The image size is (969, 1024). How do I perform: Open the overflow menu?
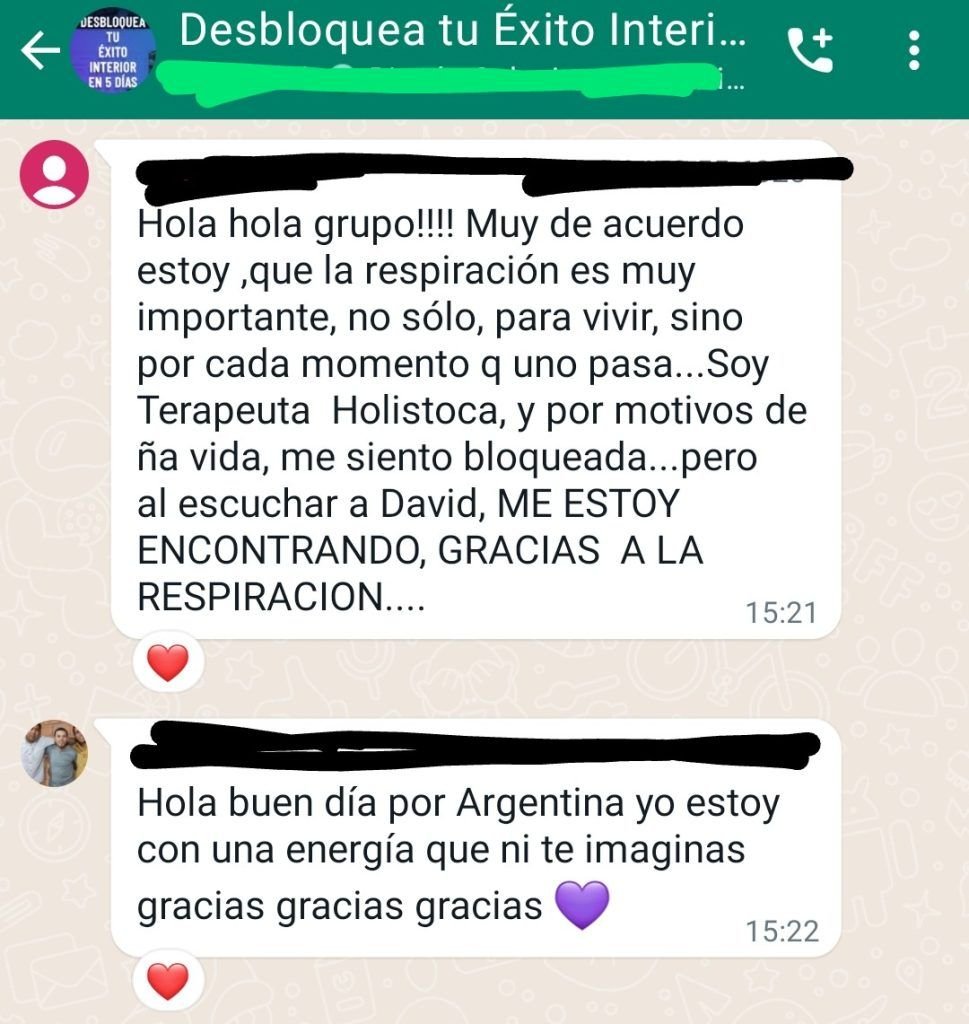coord(913,50)
